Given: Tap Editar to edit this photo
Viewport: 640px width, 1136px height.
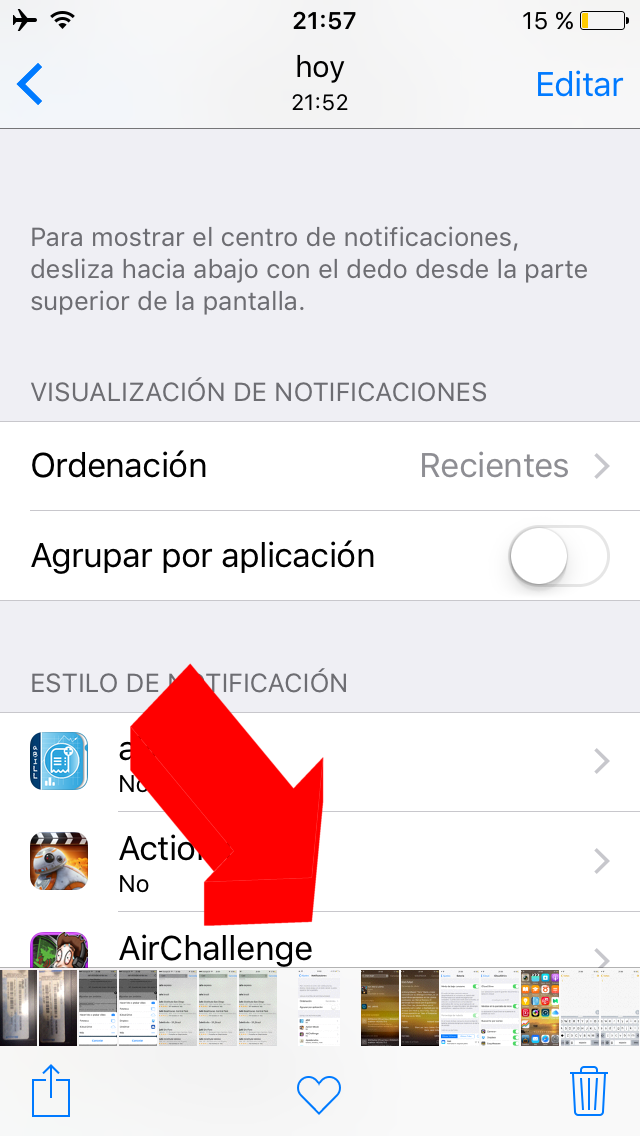Looking at the screenshot, I should pyautogui.click(x=579, y=85).
